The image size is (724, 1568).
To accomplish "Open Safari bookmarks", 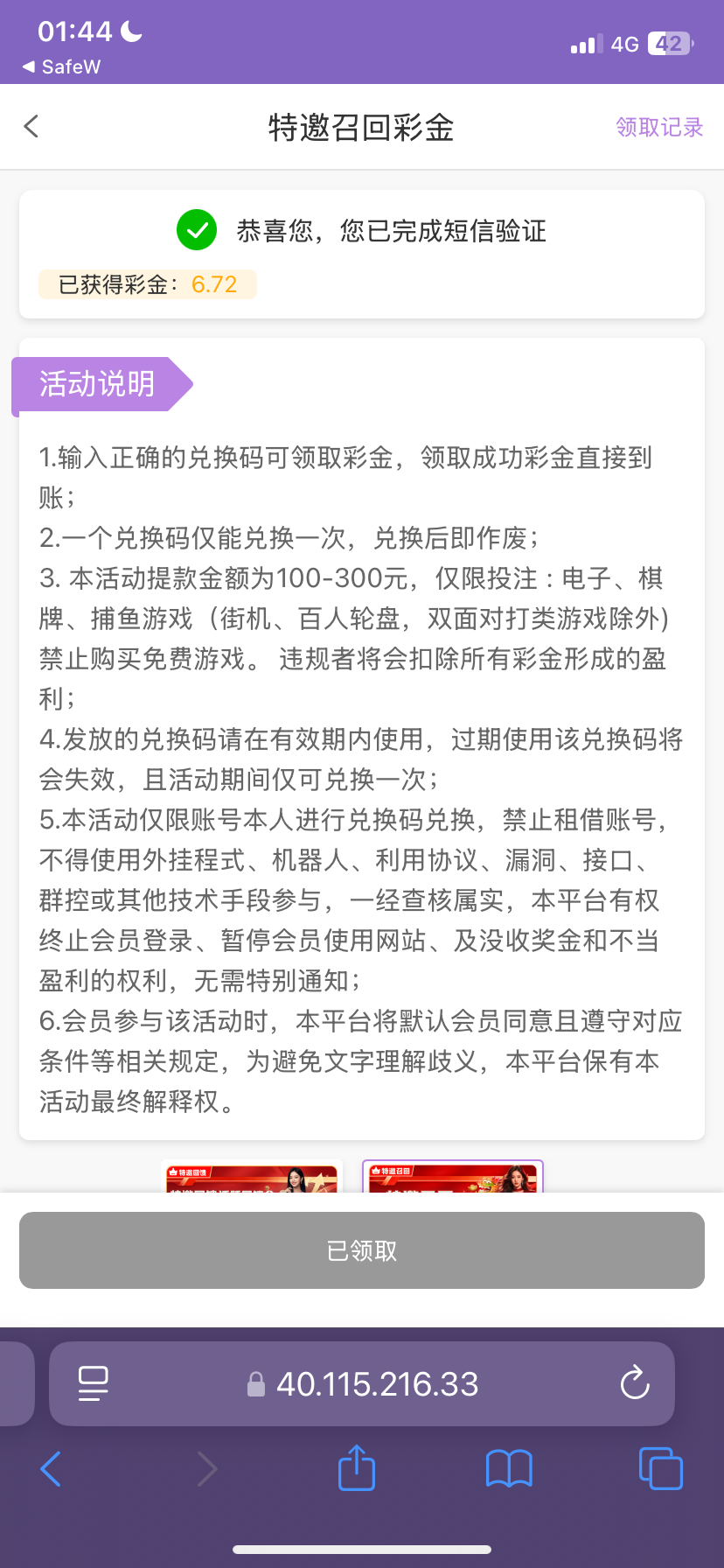I will pos(509,1468).
